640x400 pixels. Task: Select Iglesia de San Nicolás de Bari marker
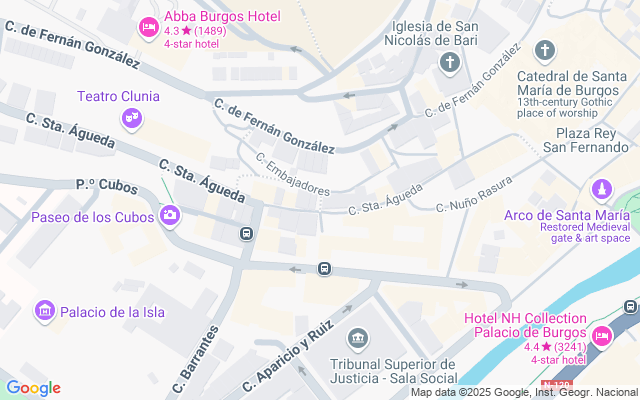[450, 64]
